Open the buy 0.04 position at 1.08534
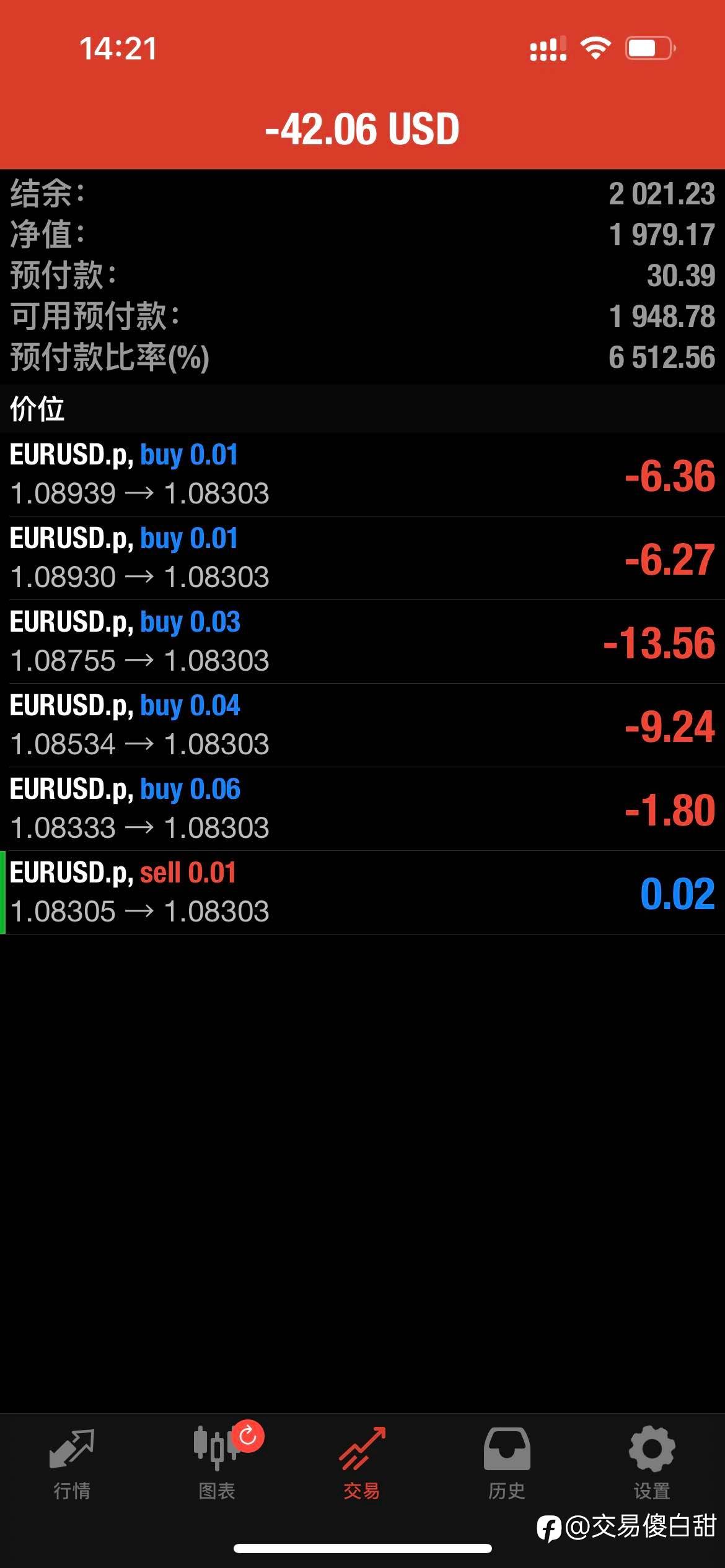The width and height of the screenshot is (725, 1568). (362, 725)
